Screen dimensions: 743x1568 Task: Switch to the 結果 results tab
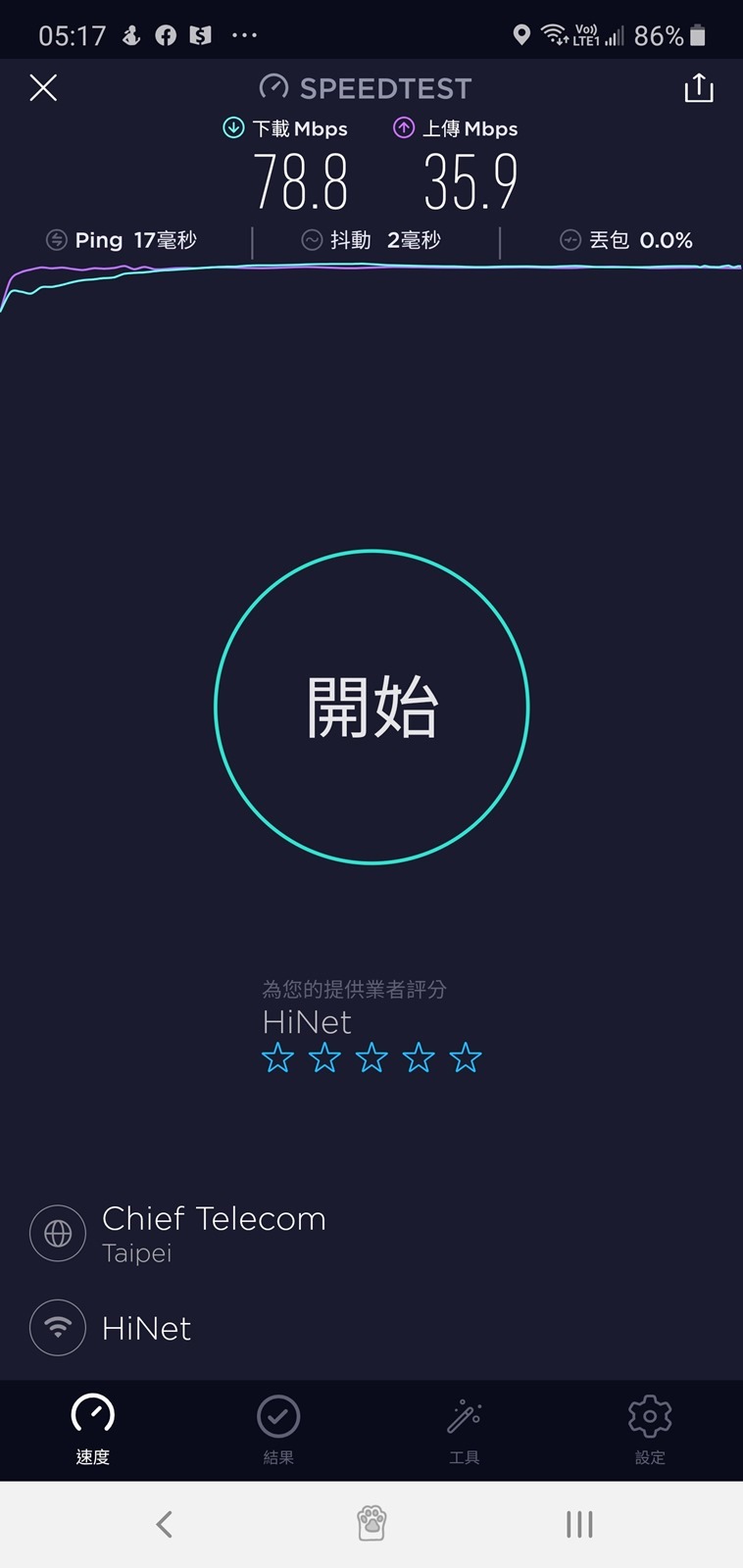[278, 1430]
